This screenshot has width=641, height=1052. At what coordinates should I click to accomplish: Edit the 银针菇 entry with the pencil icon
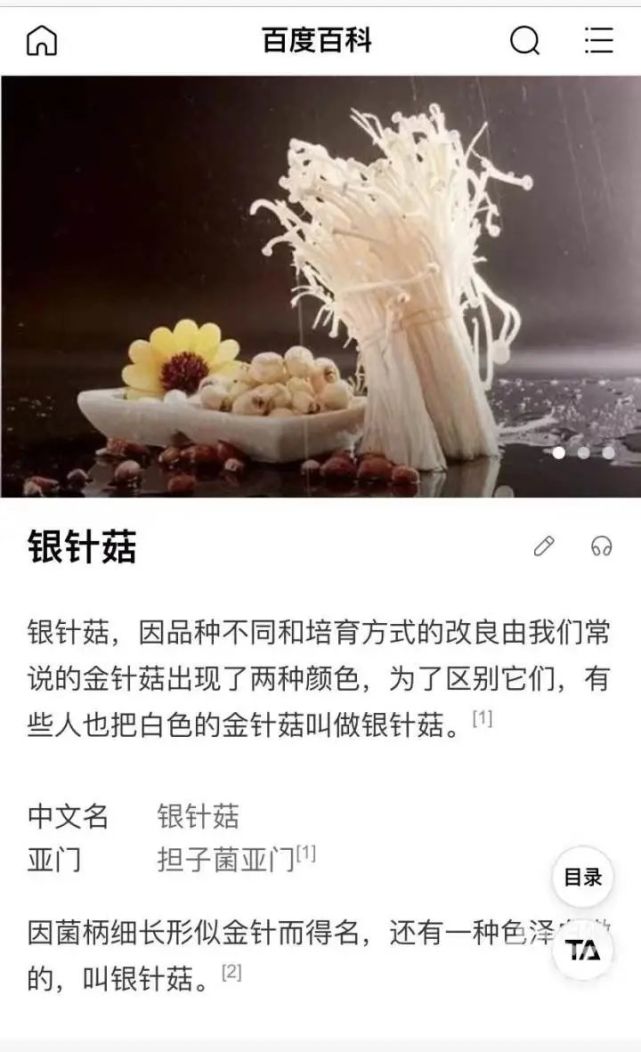point(543,546)
